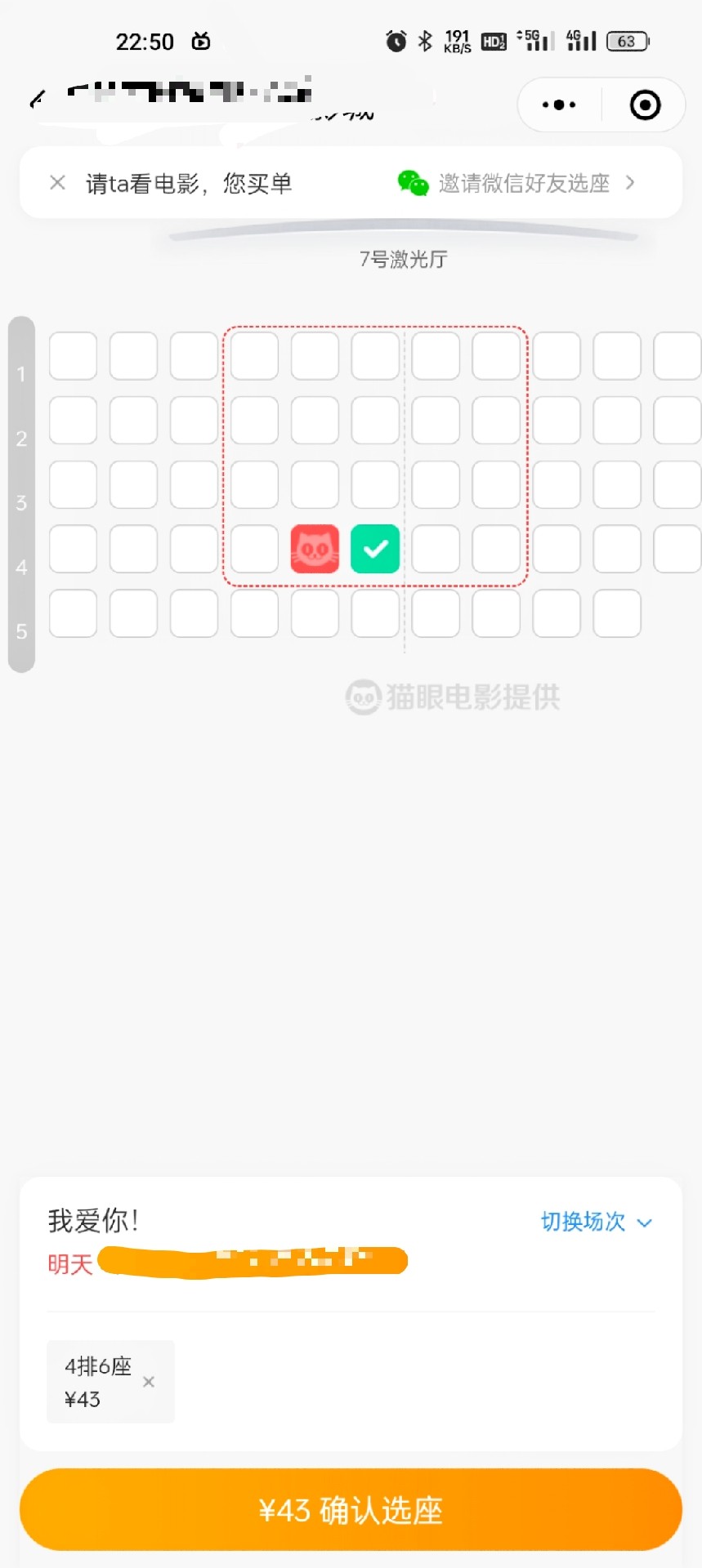This screenshot has width=702, height=1568.
Task: Invite WeChat friends to pick seats
Action: pos(516,183)
